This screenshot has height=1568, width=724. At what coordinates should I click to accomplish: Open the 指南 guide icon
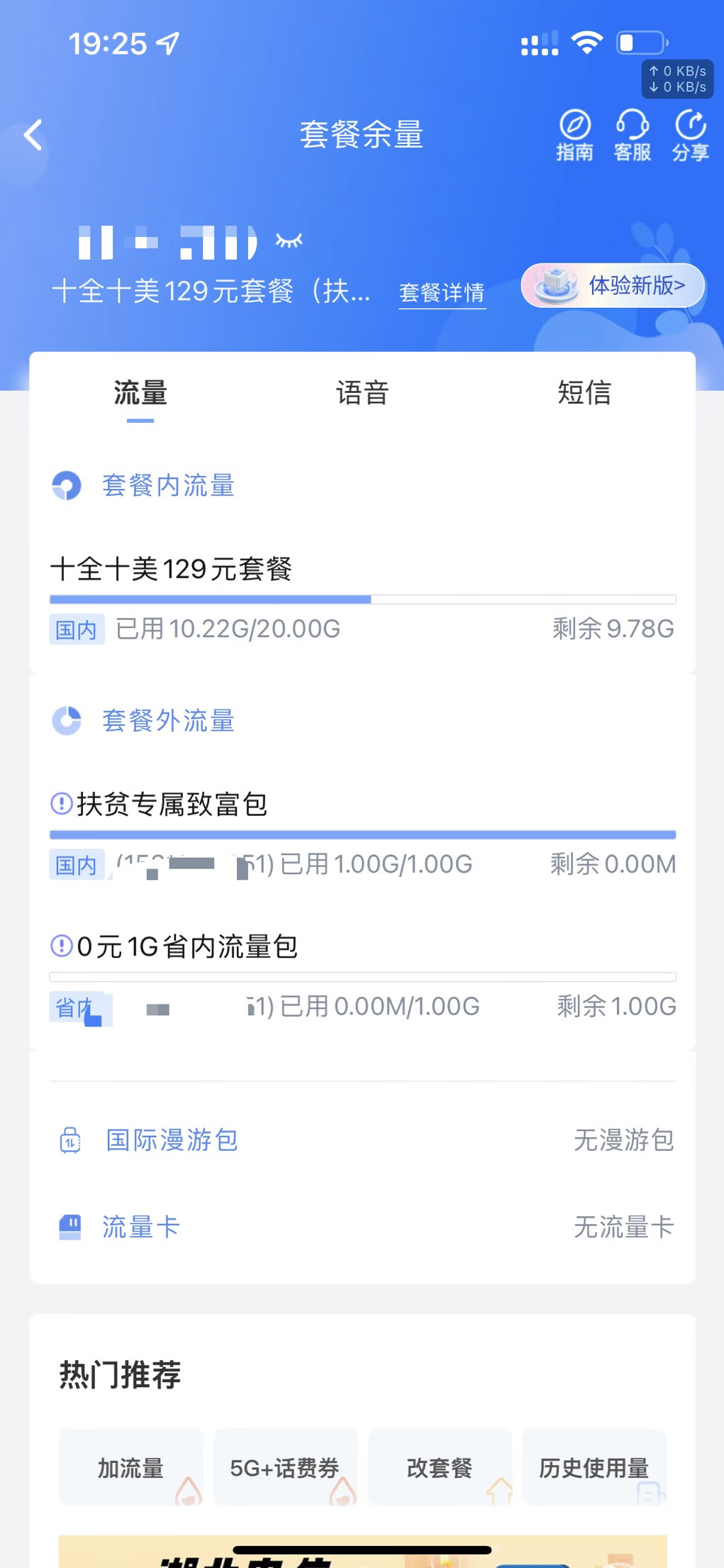(x=574, y=136)
